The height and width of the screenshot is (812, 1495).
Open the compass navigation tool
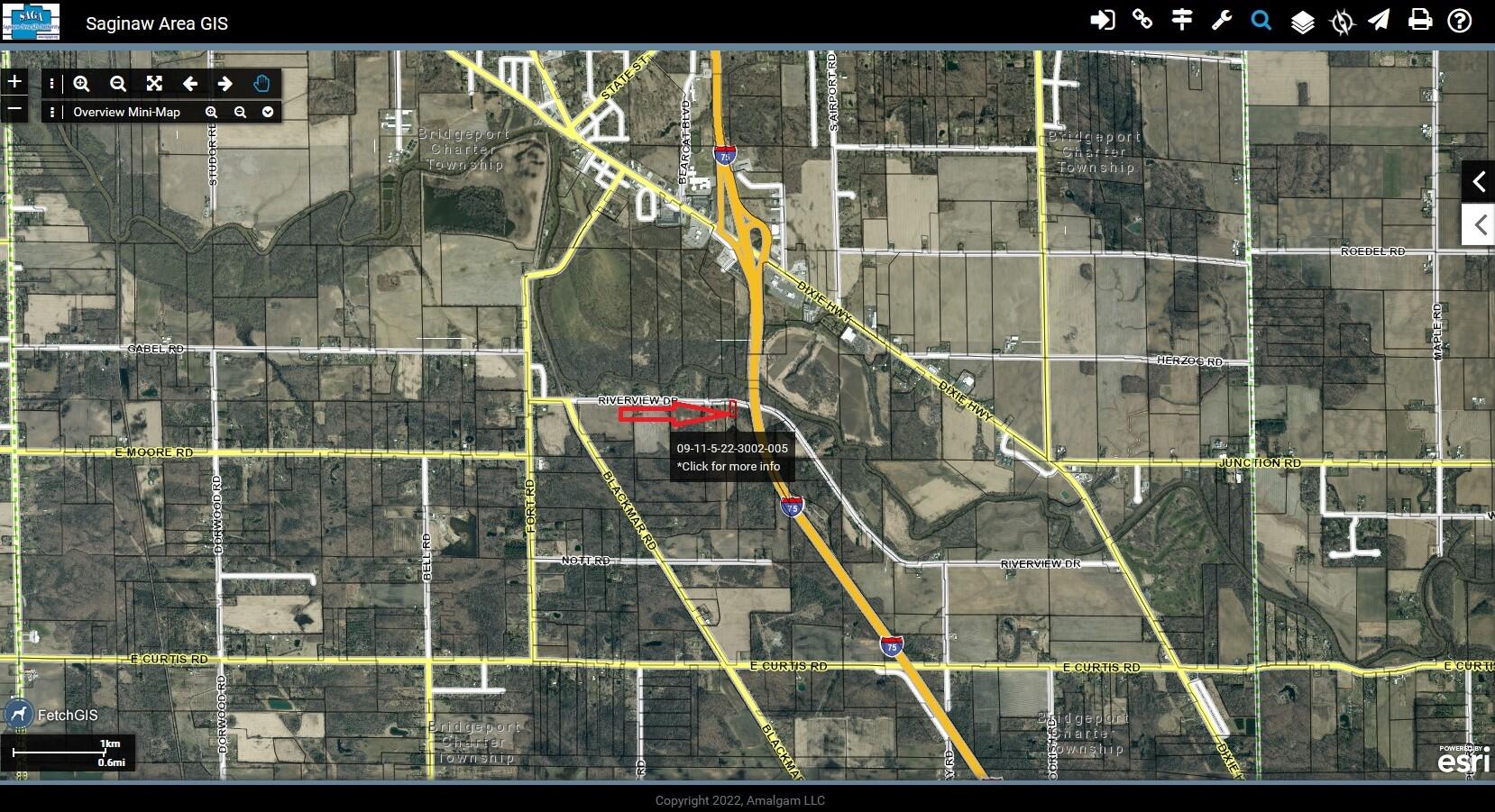coord(1342,22)
